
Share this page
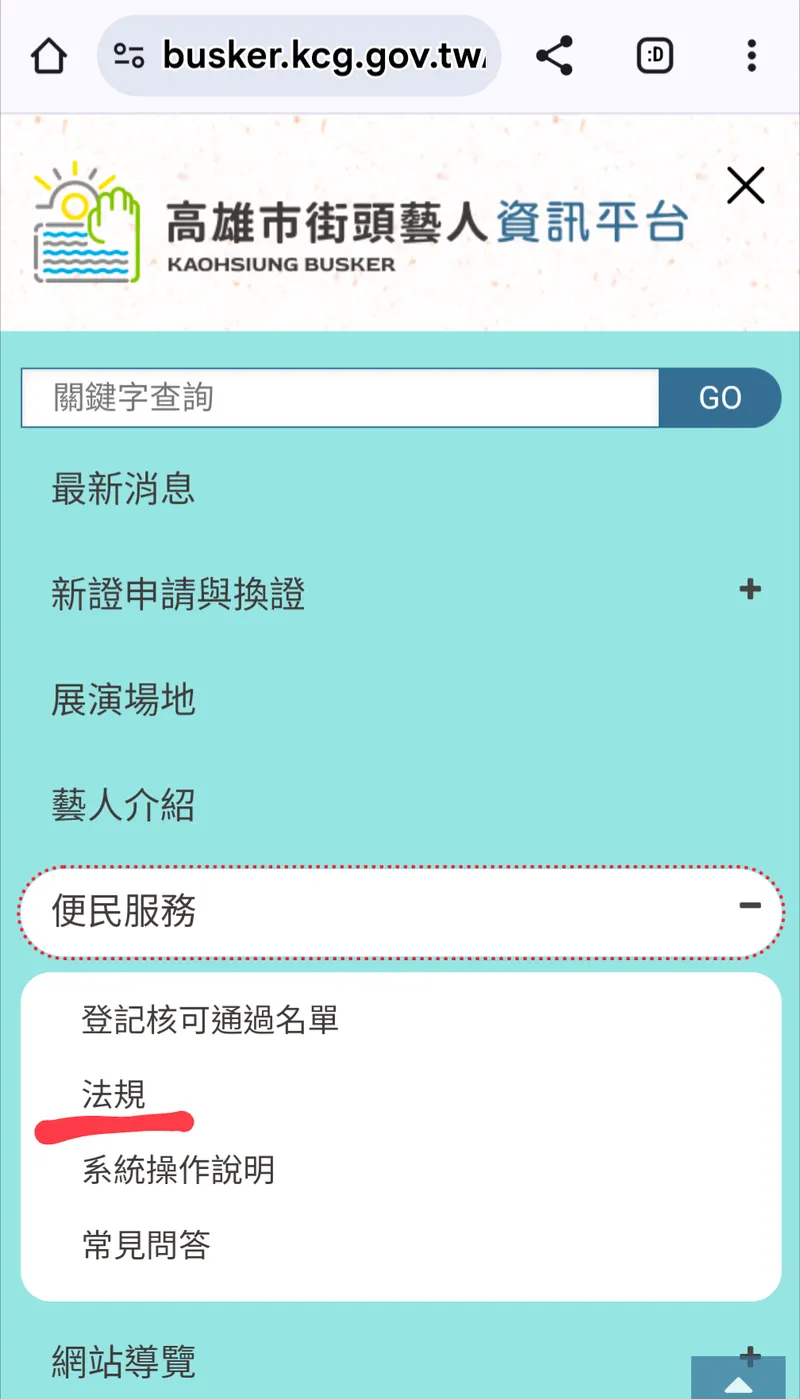pos(554,56)
